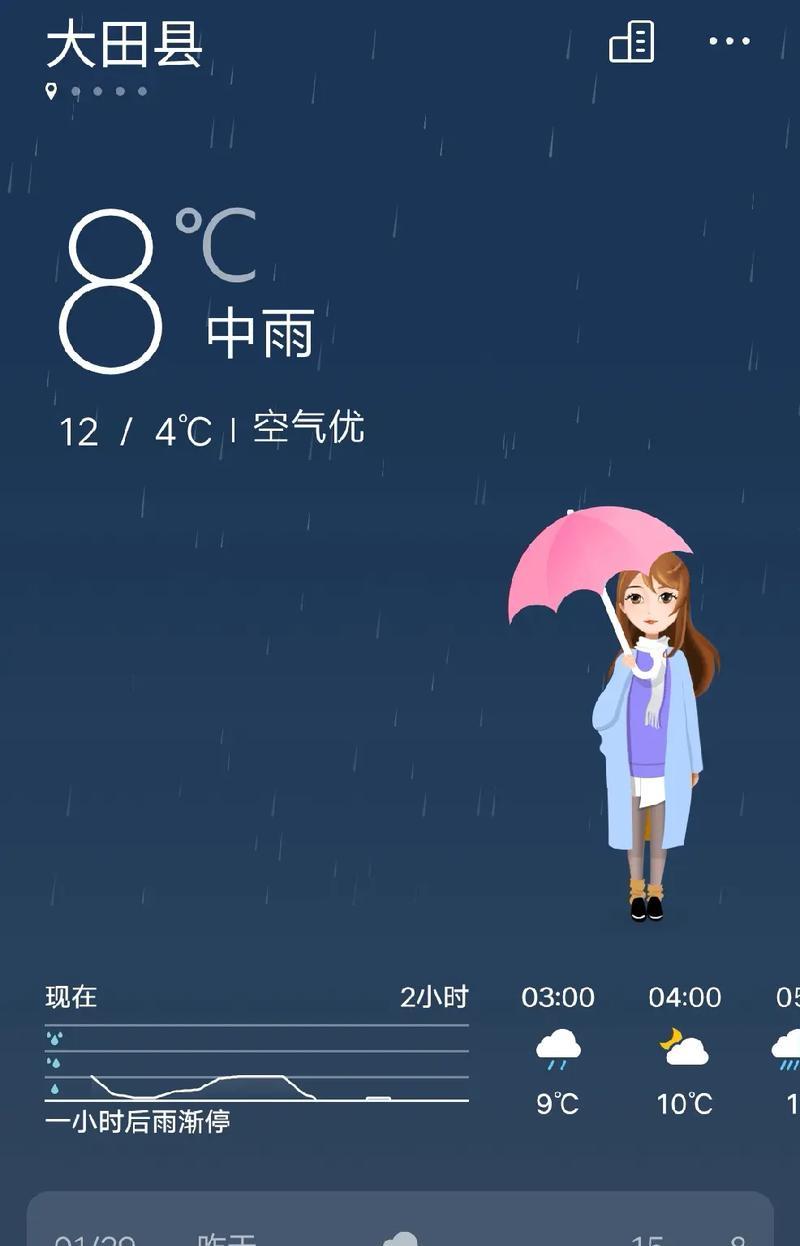Open the three-dot overflow menu

point(729,42)
